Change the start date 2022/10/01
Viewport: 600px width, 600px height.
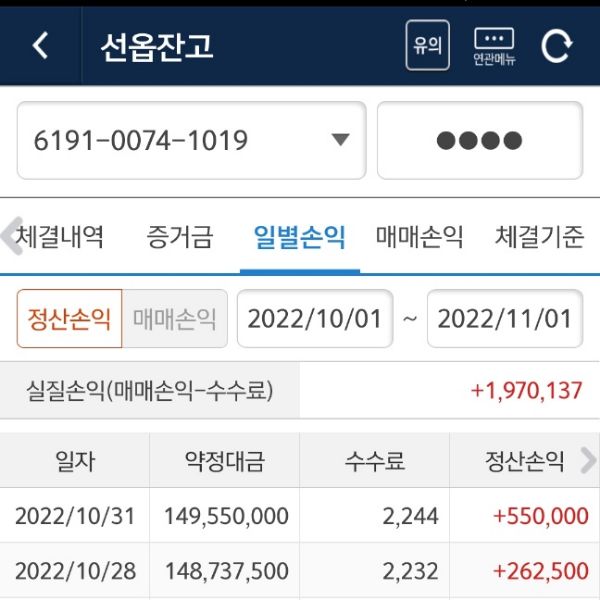315,319
